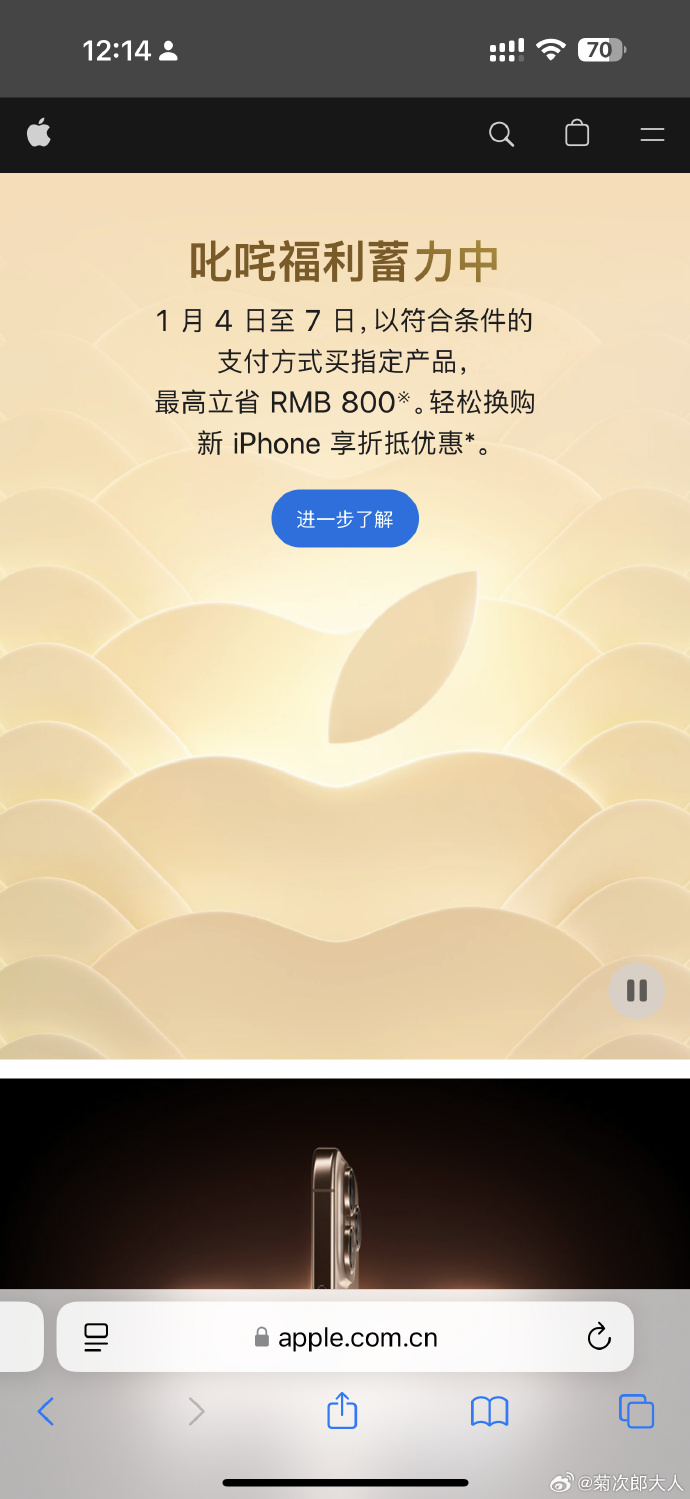Share this webpage

tap(342, 1411)
